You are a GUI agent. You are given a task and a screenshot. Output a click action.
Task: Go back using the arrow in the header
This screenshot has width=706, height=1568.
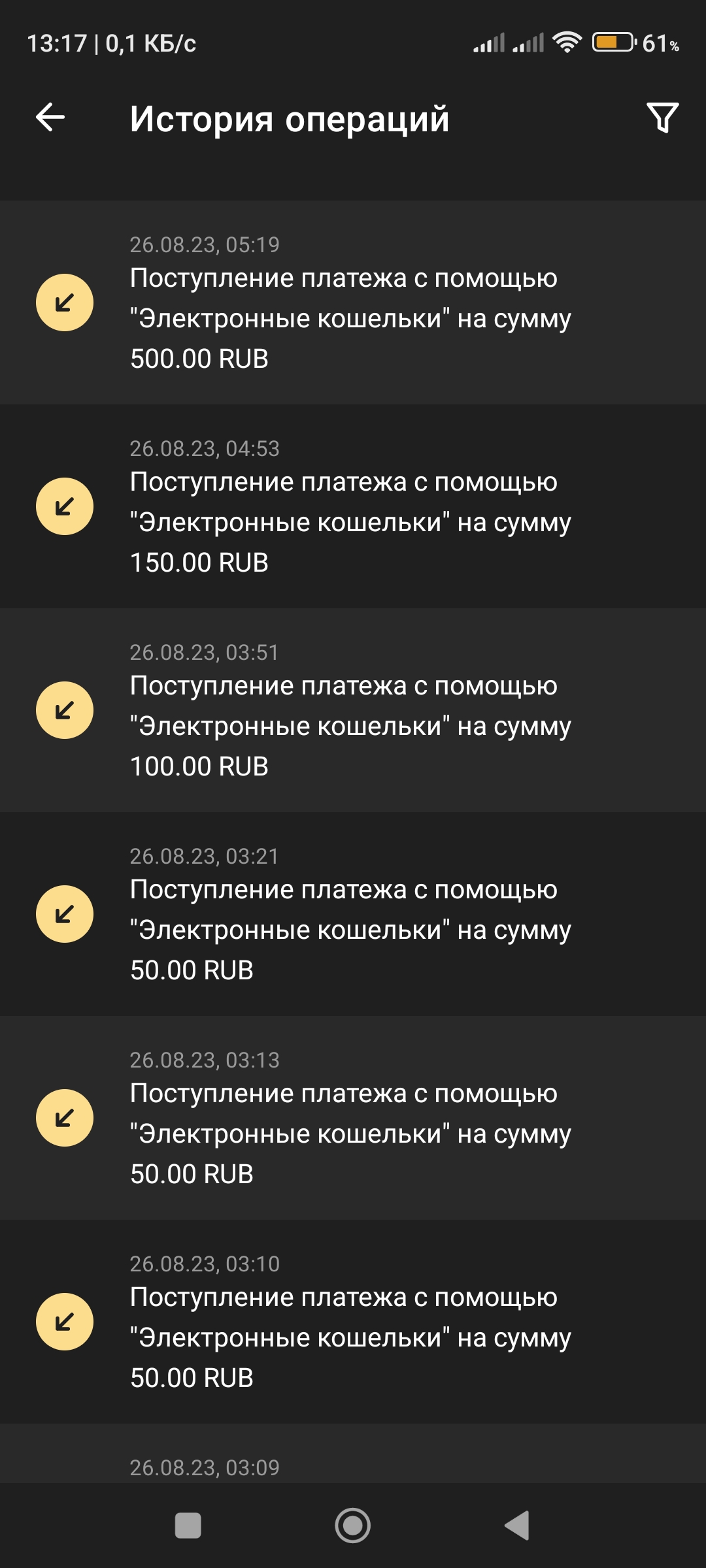50,118
